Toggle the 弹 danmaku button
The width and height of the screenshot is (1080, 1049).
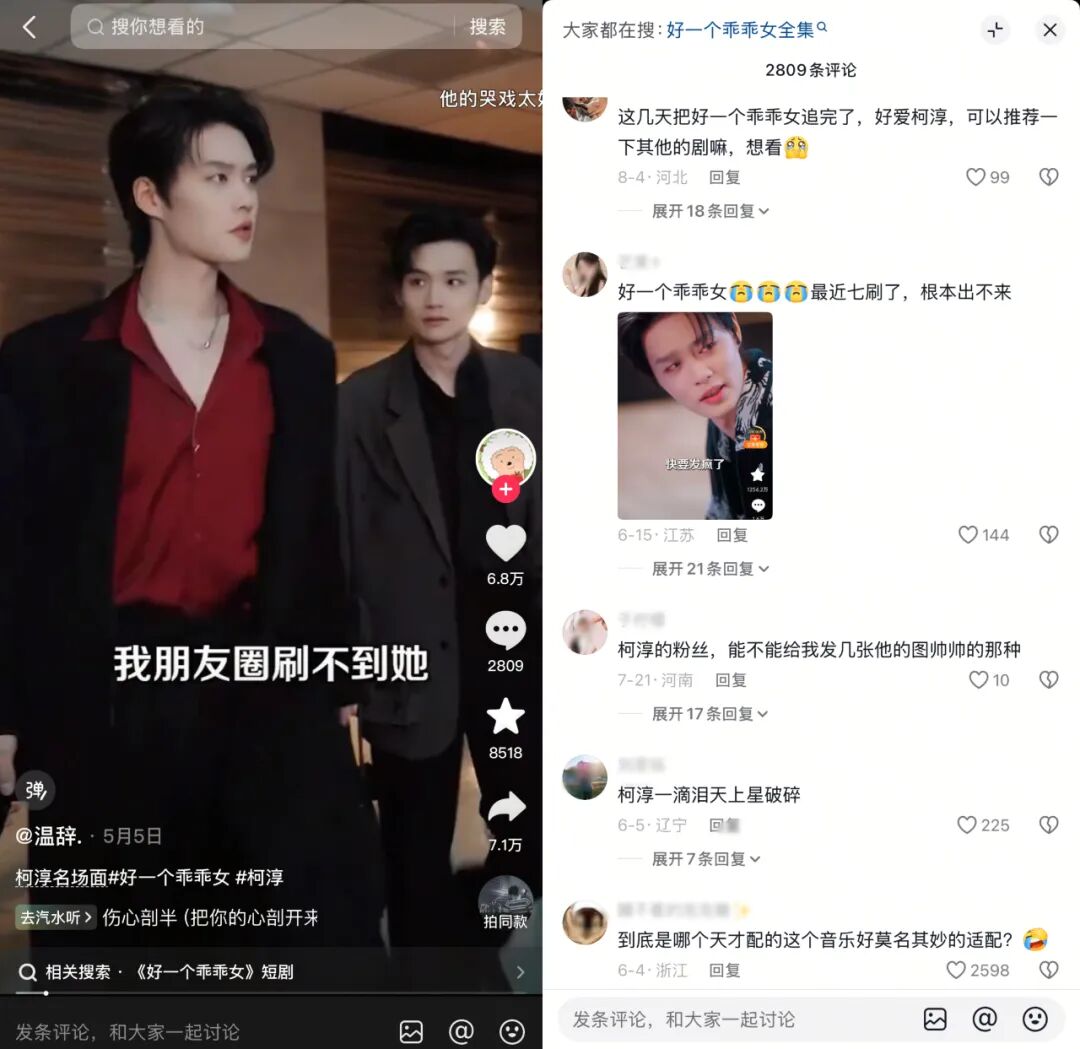[36, 790]
